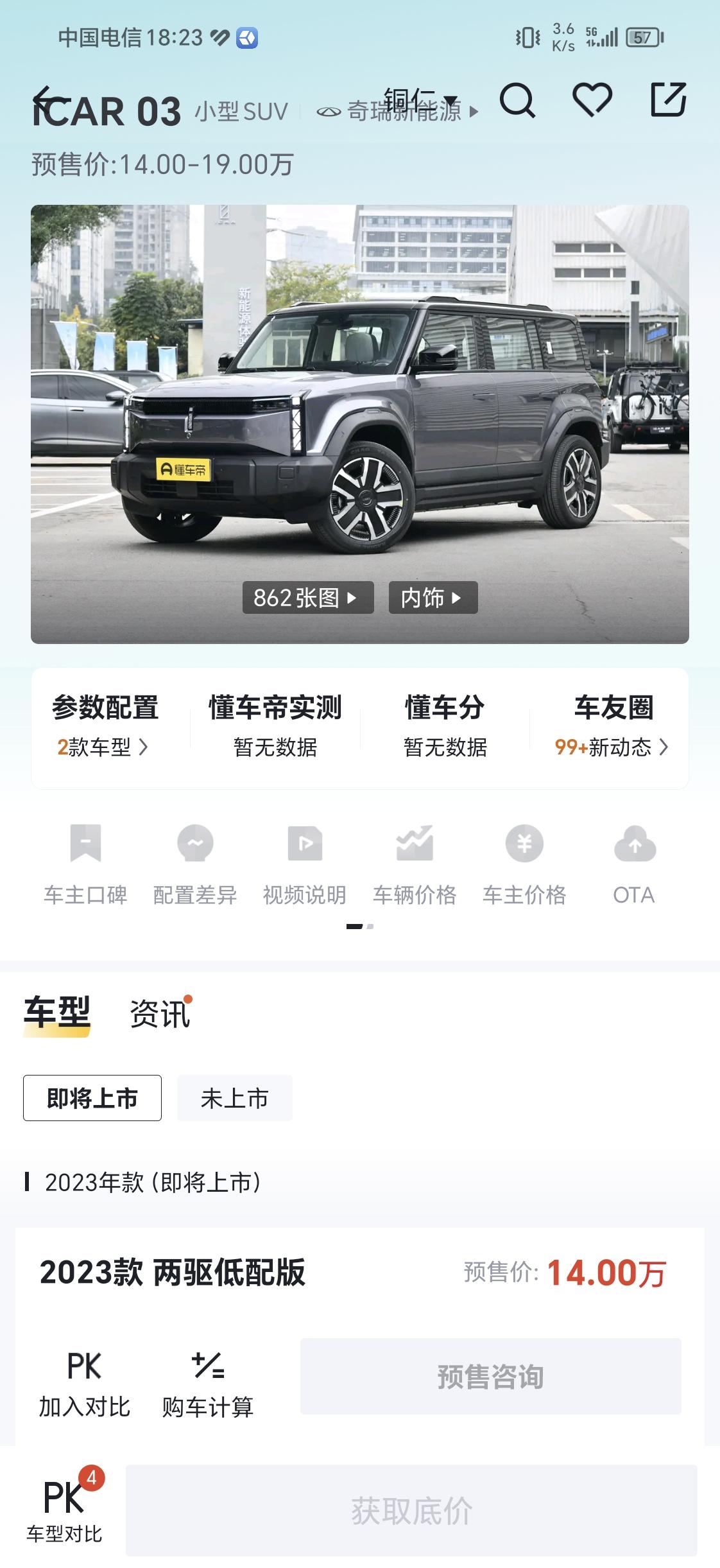
Task: Open the 车型对比 PK list
Action: 64,1509
